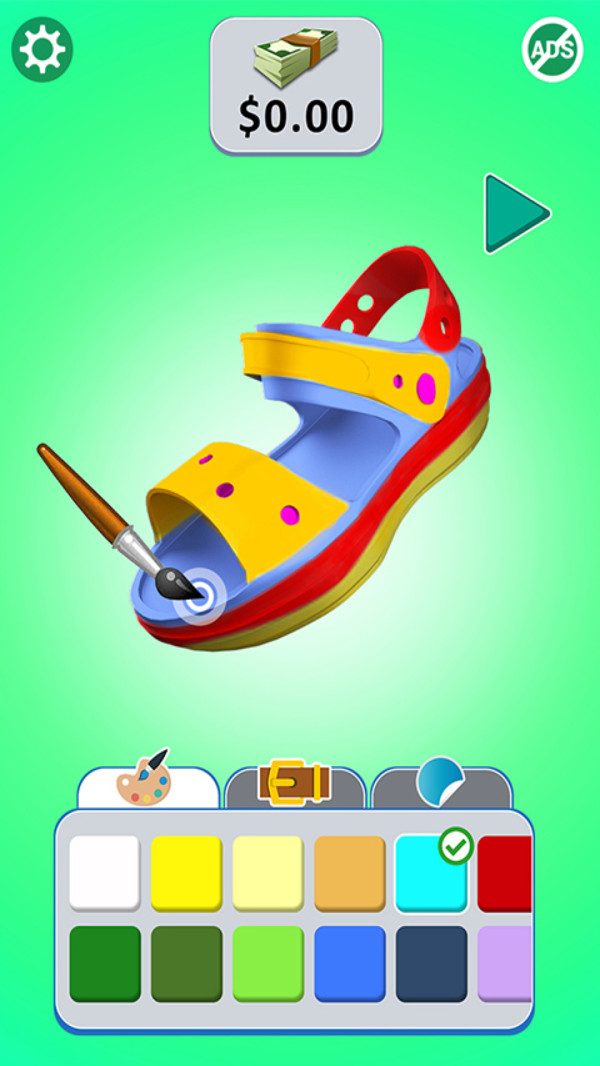The image size is (600, 1066).
Task: Tap the remove ads icon
Action: (x=552, y=48)
